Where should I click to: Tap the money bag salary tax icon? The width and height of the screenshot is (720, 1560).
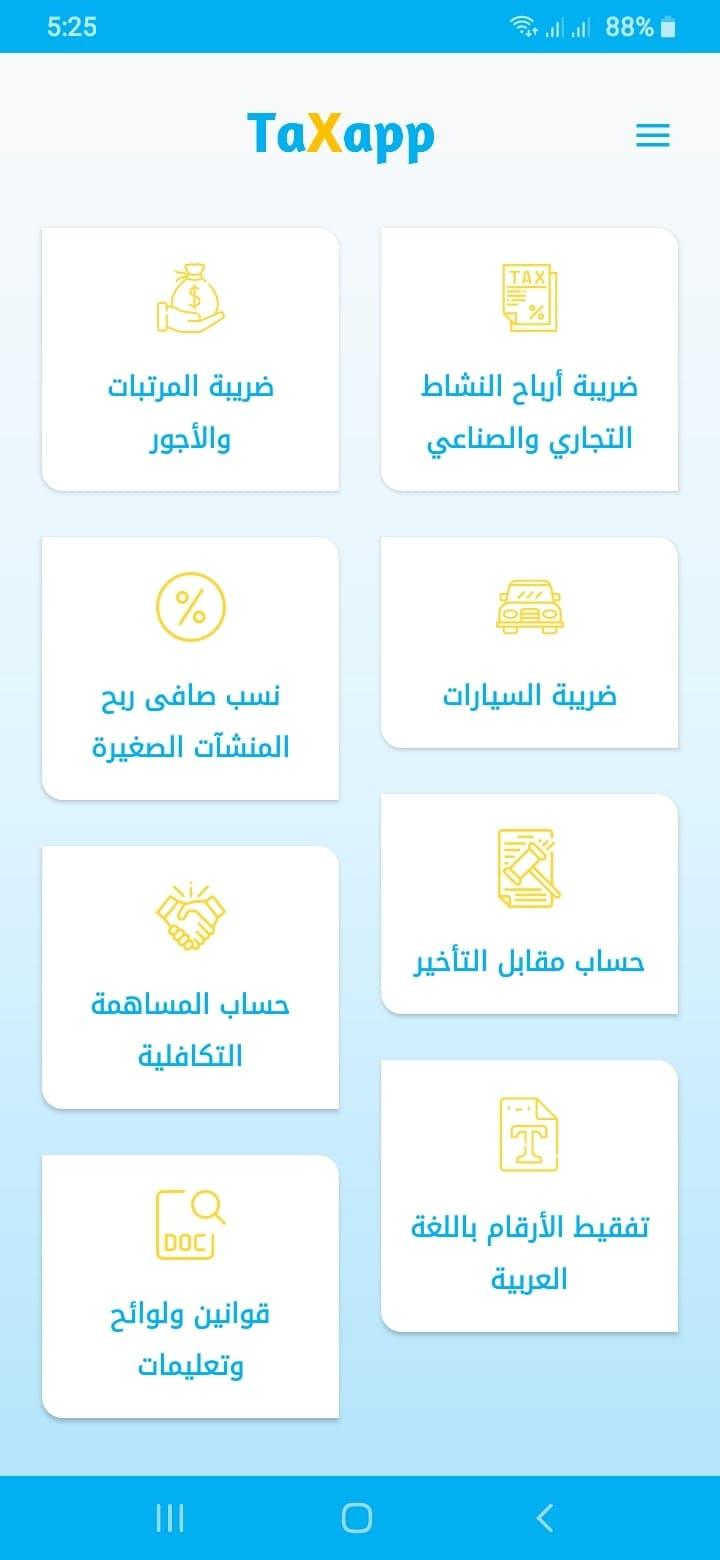point(190,298)
